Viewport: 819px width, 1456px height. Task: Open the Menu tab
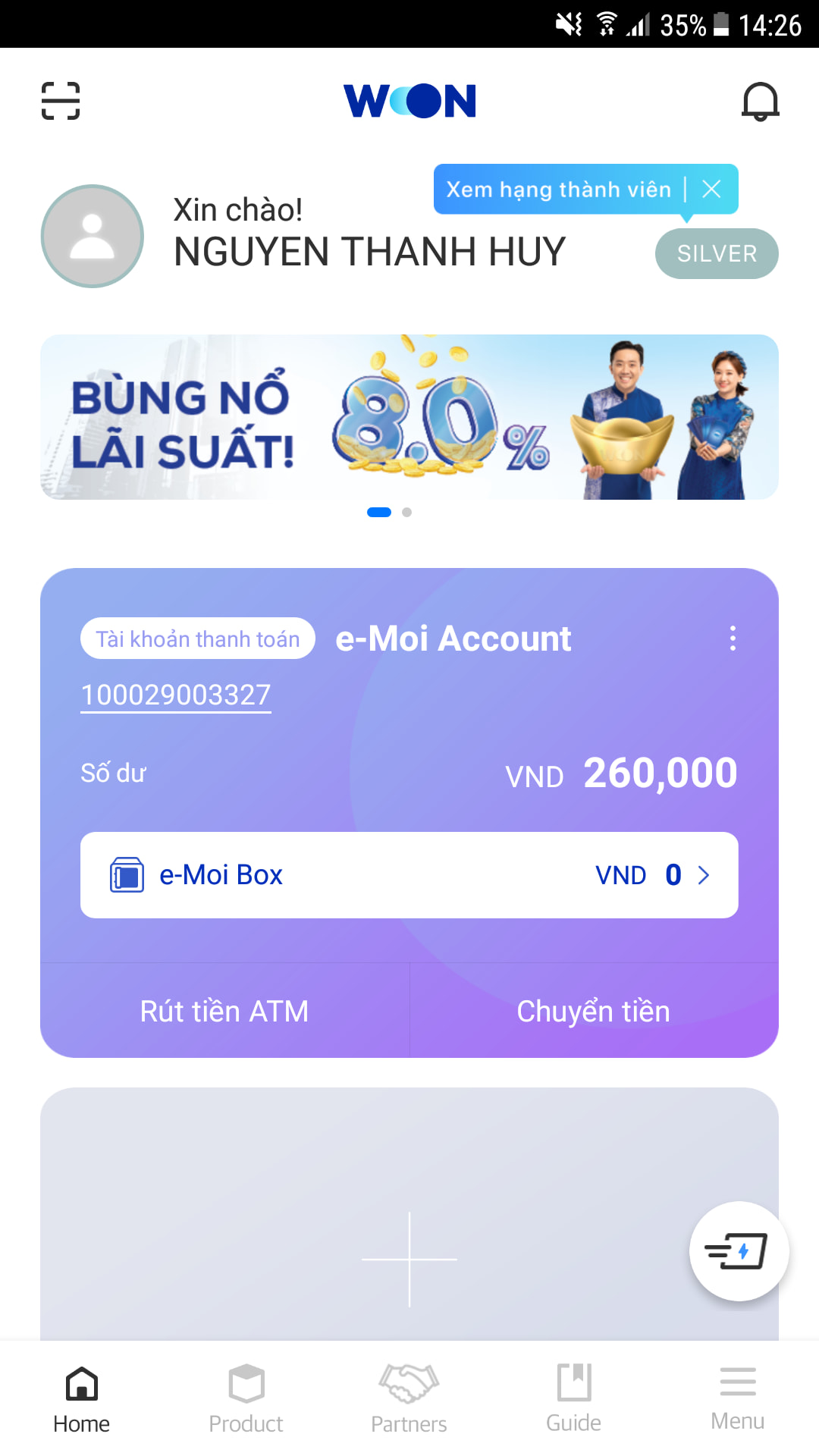738,1398
